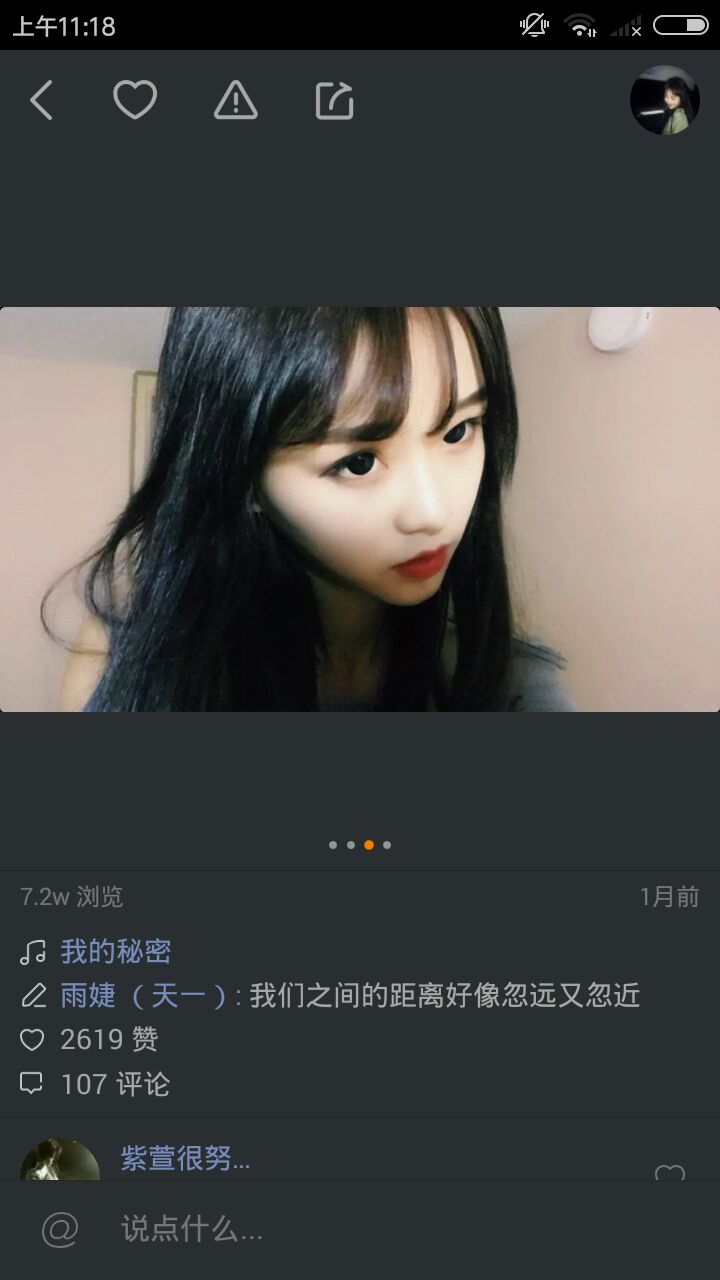Report this post via the warning icon
The height and width of the screenshot is (1280, 720).
236,101
